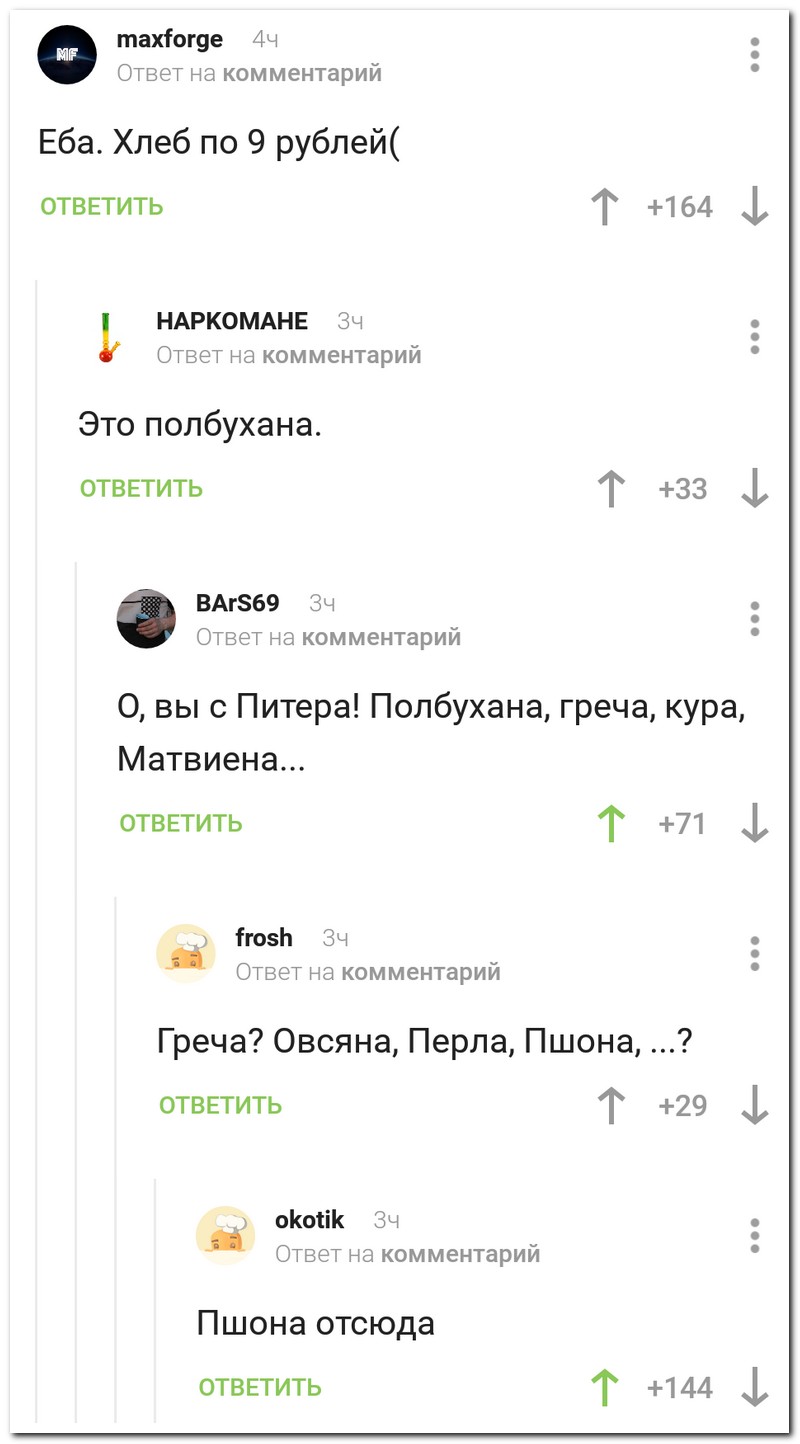The height and width of the screenshot is (1444, 800).
Task: Upvote maxforge's comment about bread
Action: click(604, 207)
